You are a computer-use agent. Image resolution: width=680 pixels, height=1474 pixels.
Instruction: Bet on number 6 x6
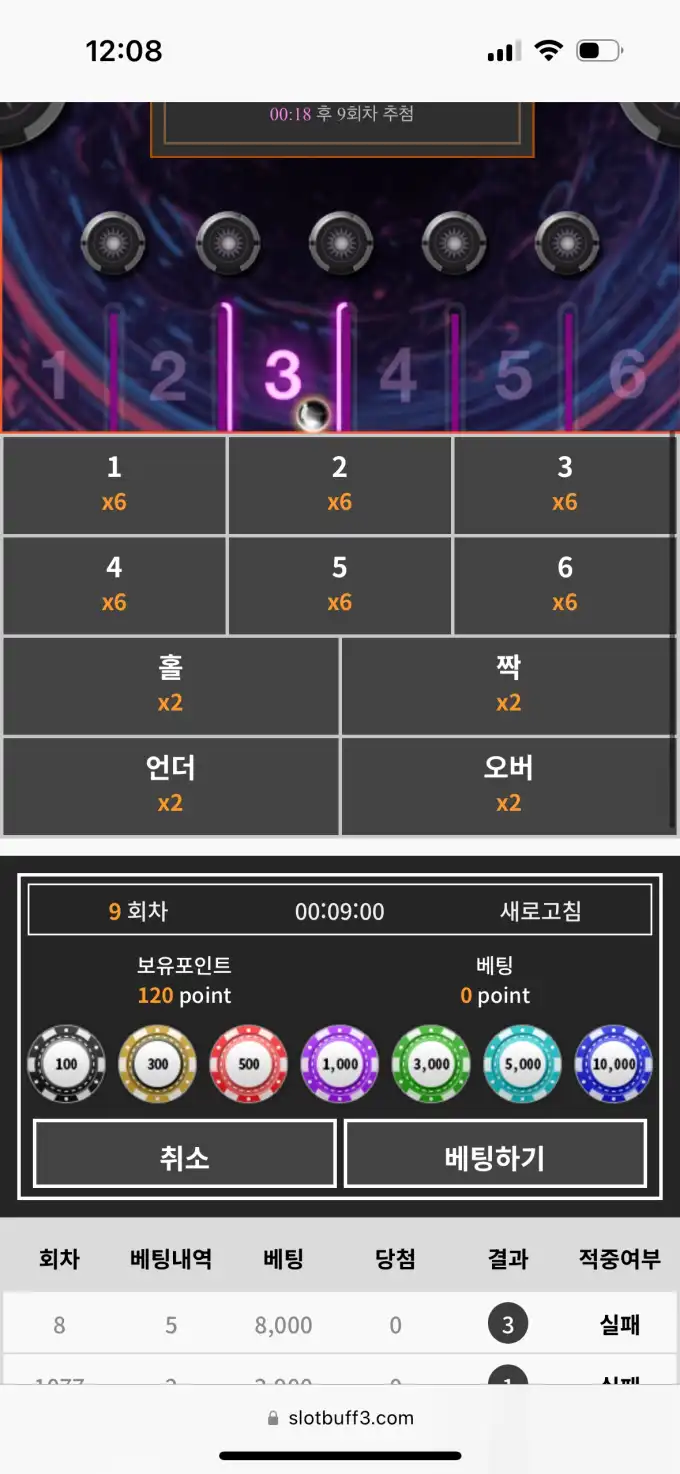565,585
